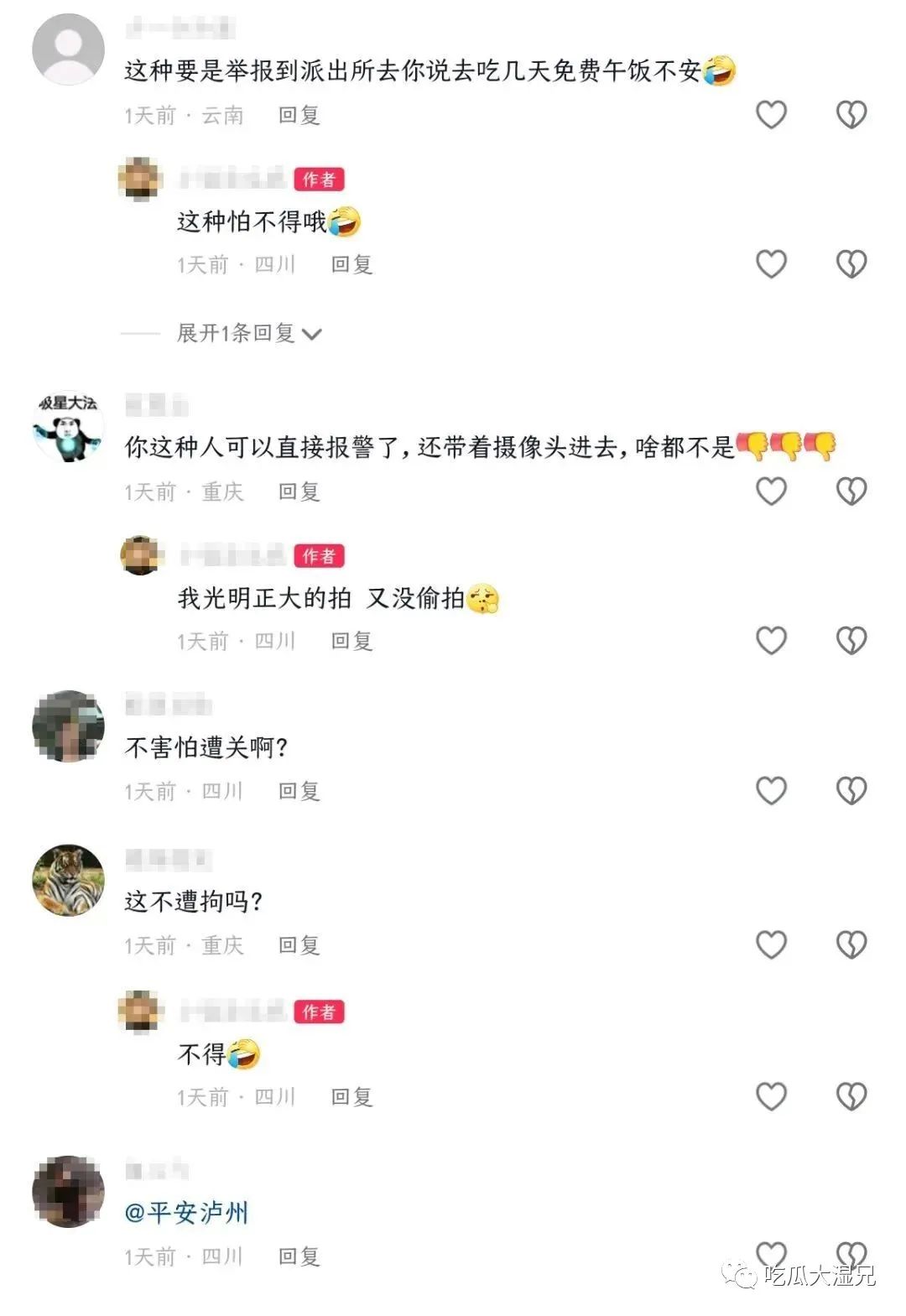Like the Chongqing comment about calling the police
Viewport: 906px width, 1316px height.
(771, 491)
